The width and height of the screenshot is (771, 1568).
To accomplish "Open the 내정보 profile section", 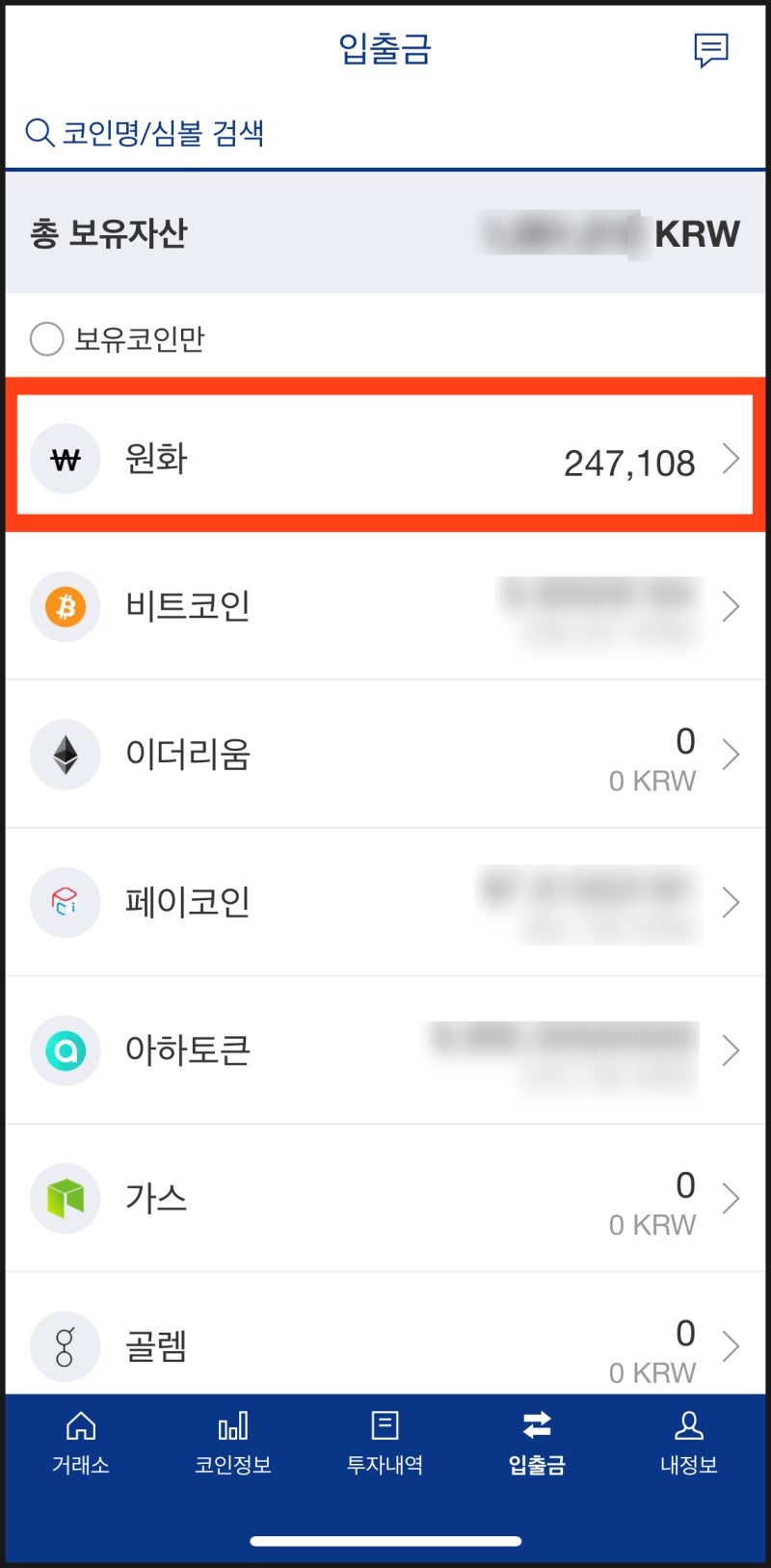I will click(x=688, y=1443).
